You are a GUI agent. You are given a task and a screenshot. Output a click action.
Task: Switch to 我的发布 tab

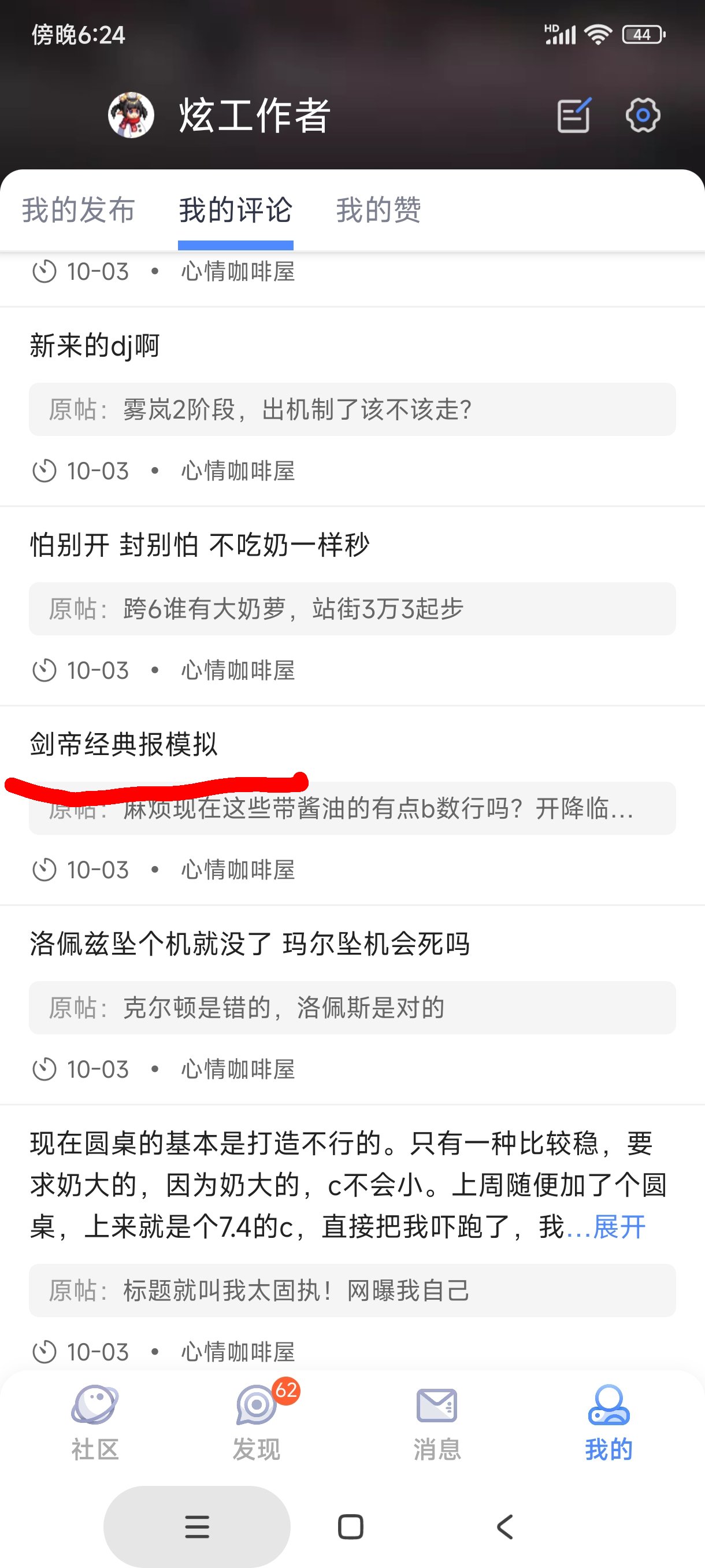(79, 210)
